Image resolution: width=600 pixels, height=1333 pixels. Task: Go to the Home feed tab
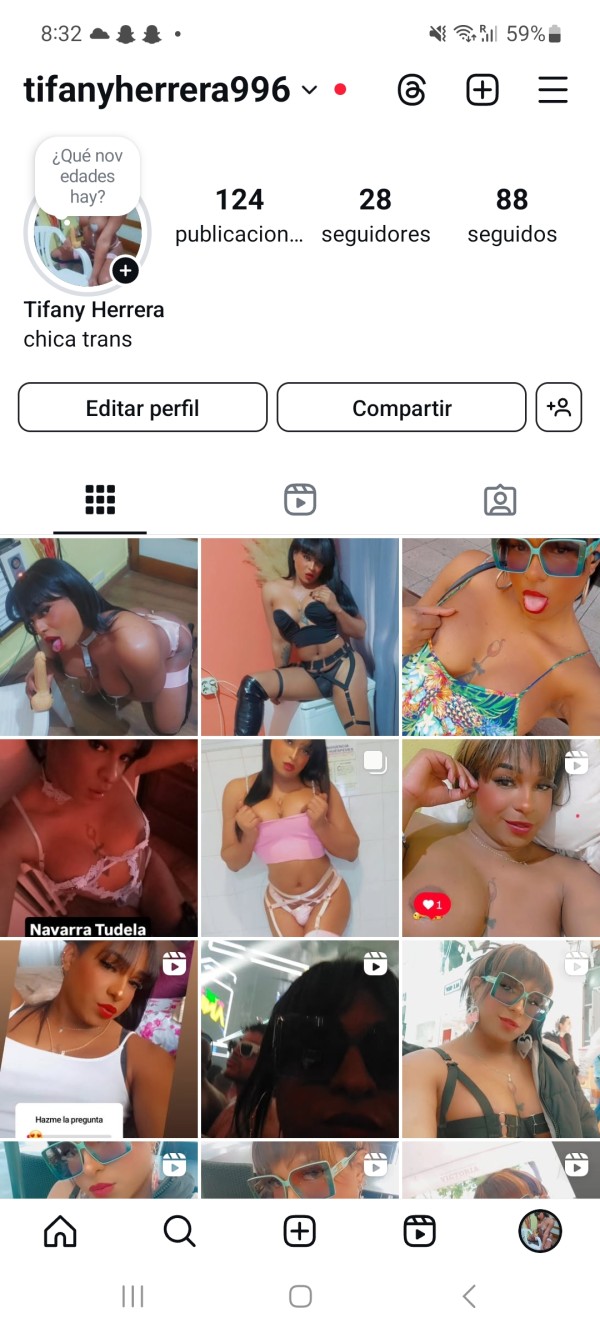(x=60, y=1232)
